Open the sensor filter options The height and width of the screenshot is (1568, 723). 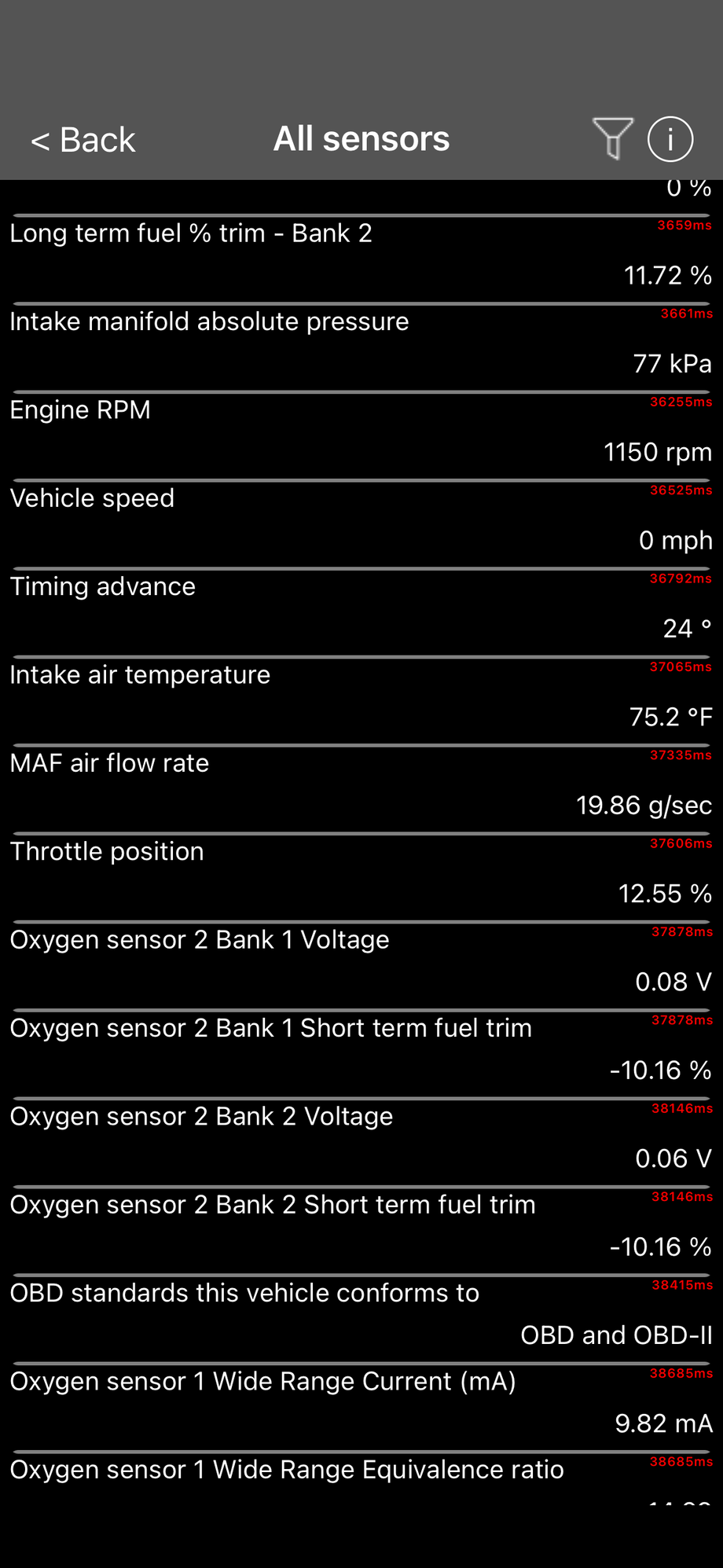click(614, 138)
